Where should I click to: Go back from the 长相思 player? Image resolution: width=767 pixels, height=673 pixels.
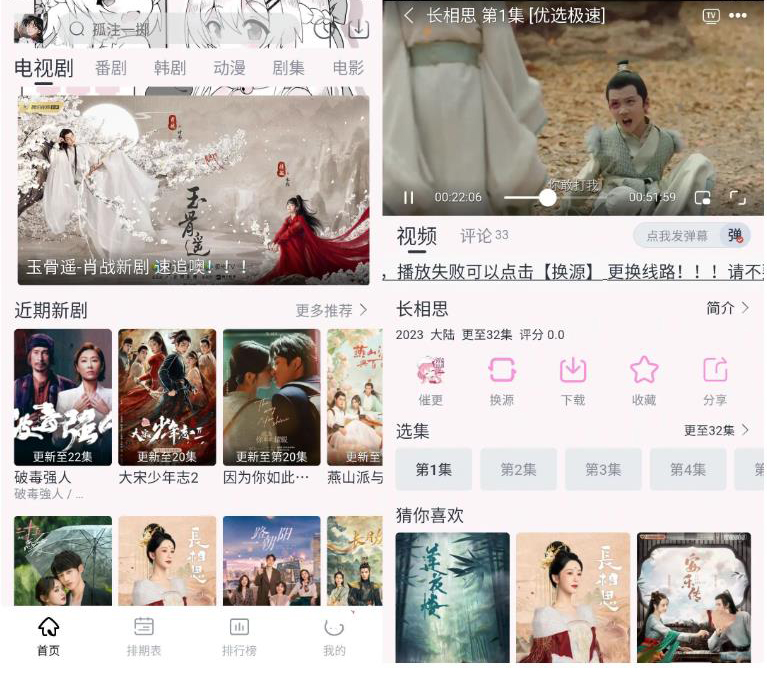pos(409,16)
